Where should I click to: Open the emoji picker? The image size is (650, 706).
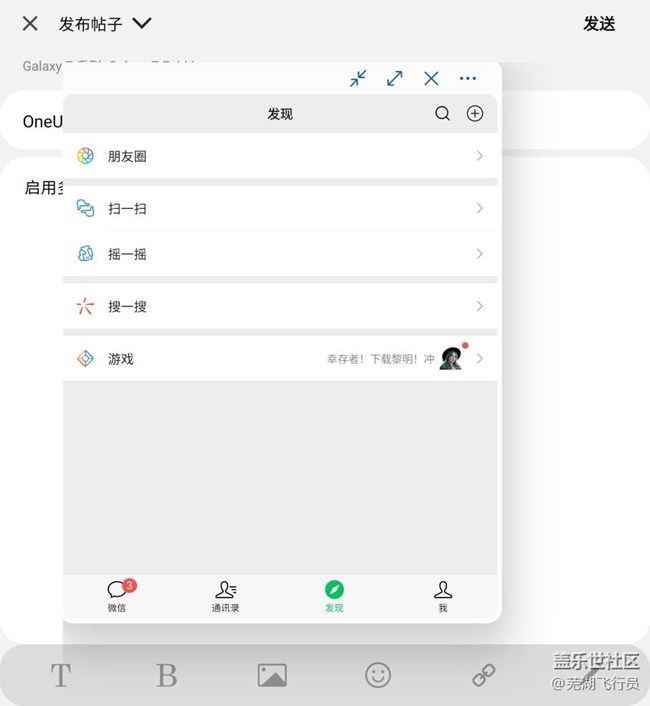pos(378,675)
